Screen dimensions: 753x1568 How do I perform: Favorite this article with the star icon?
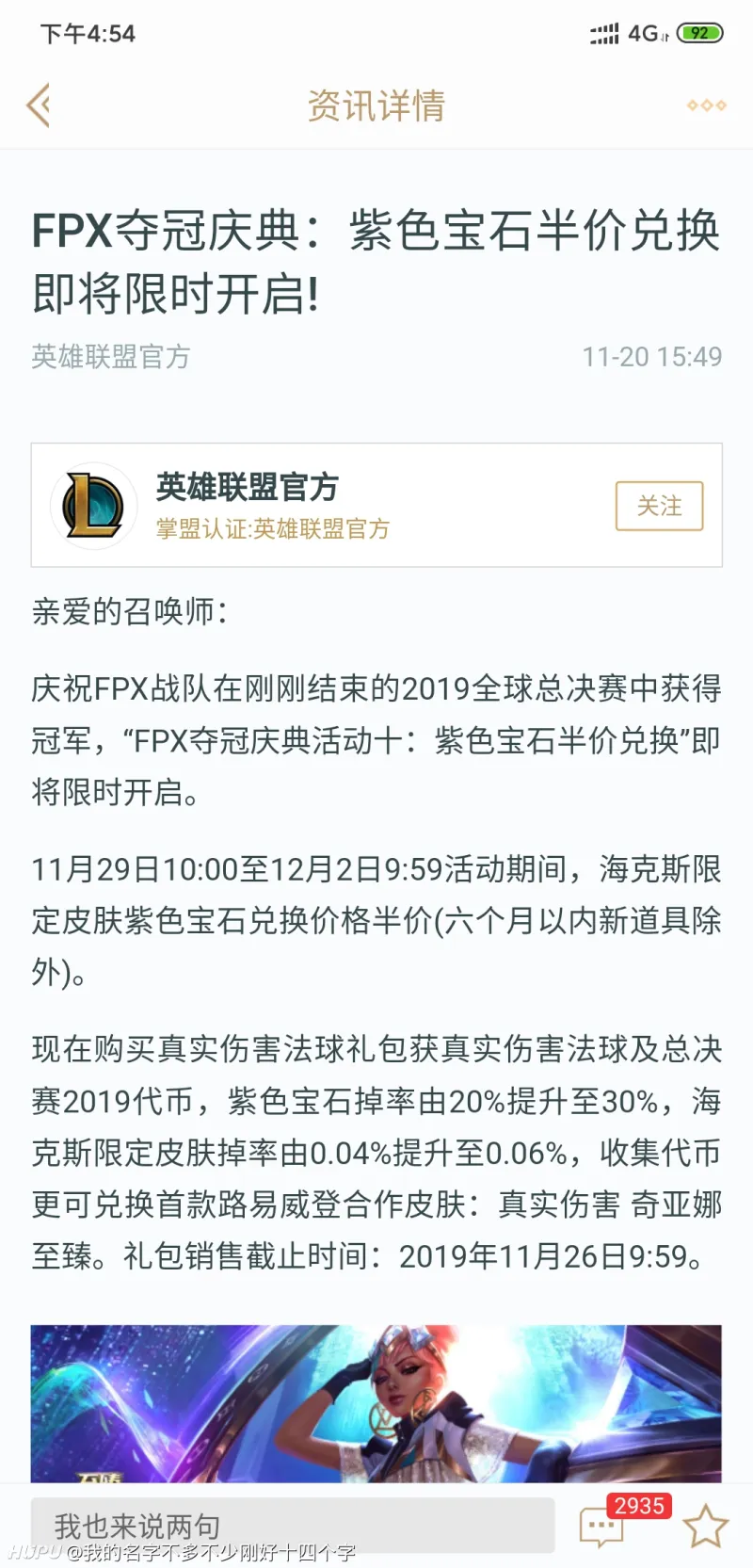tap(705, 1526)
